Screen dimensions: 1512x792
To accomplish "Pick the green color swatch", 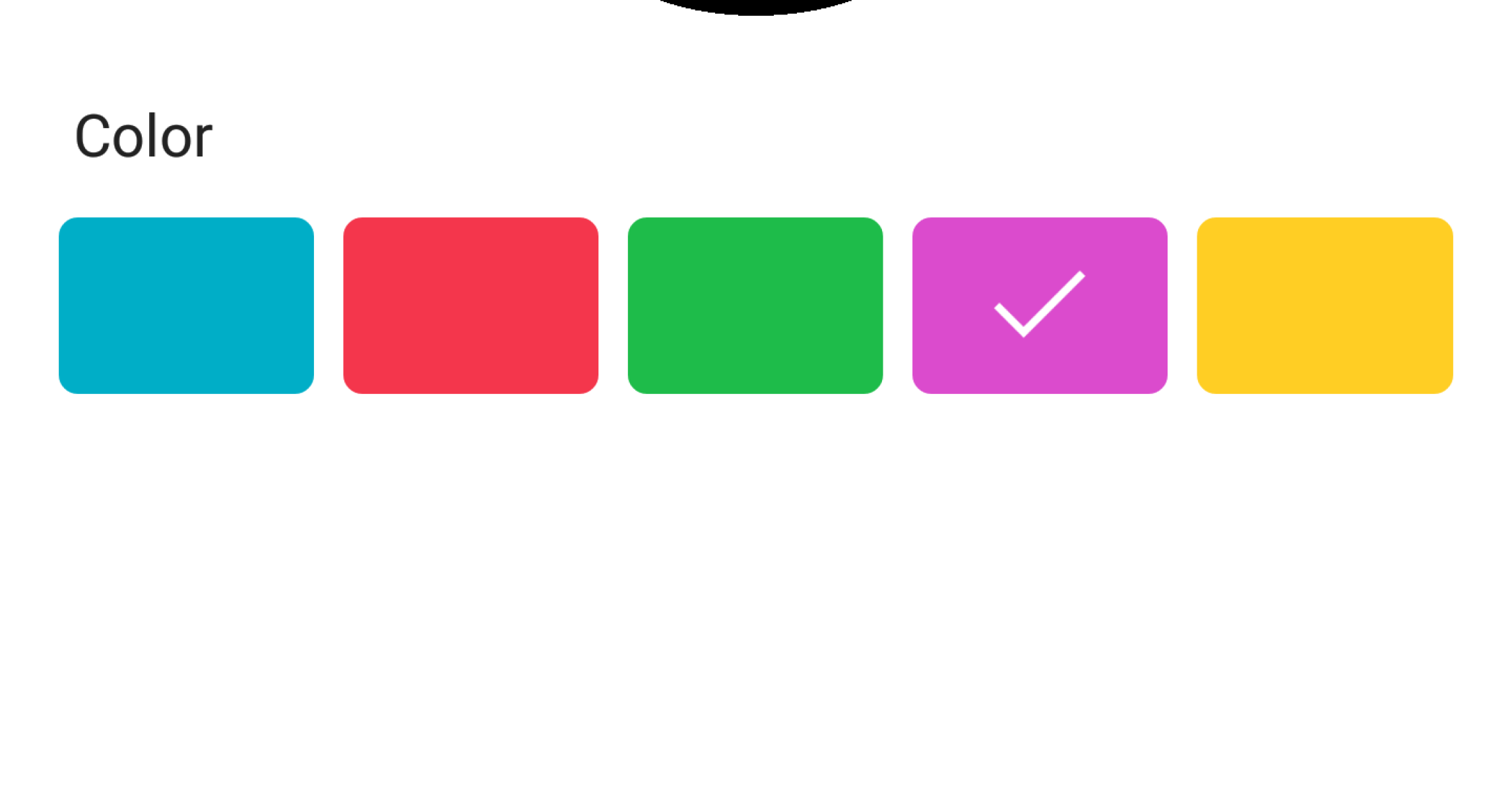I will (x=755, y=306).
